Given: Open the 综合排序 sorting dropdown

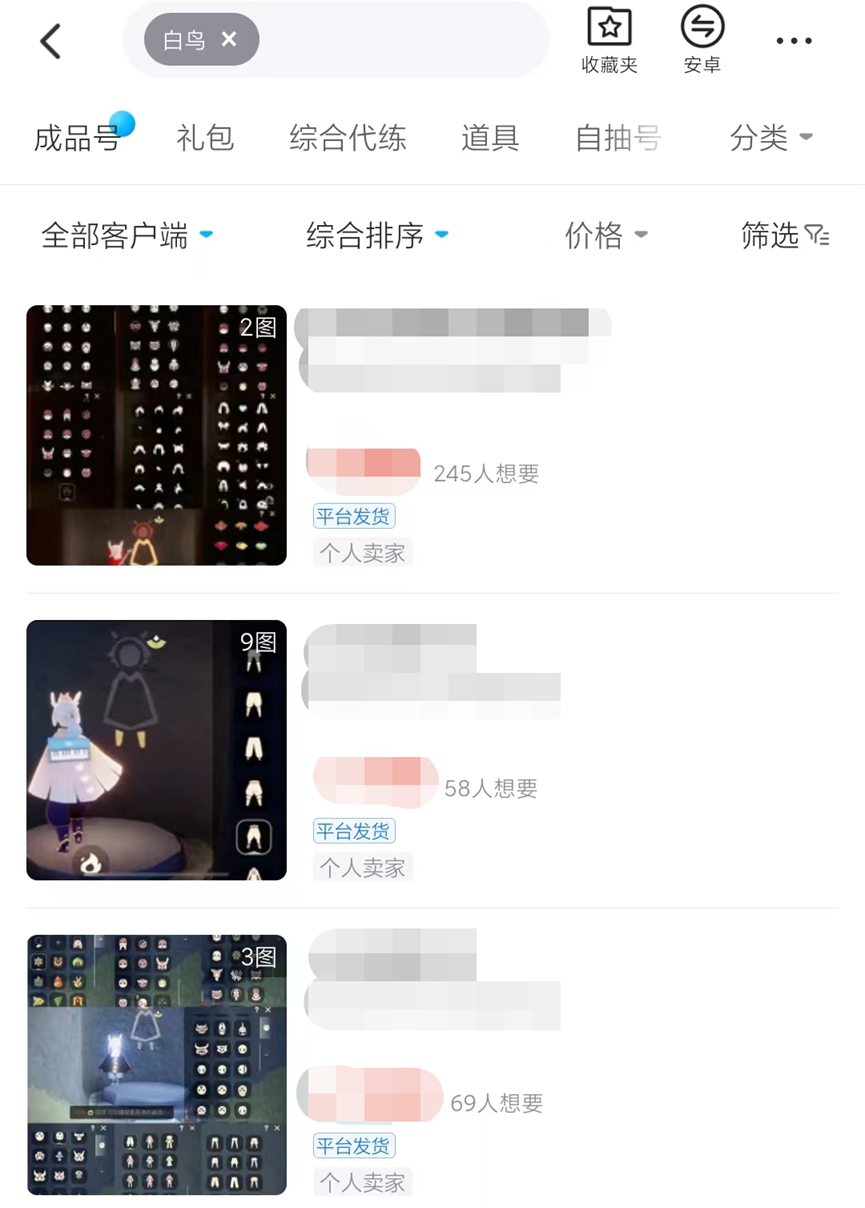Looking at the screenshot, I should coord(377,236).
